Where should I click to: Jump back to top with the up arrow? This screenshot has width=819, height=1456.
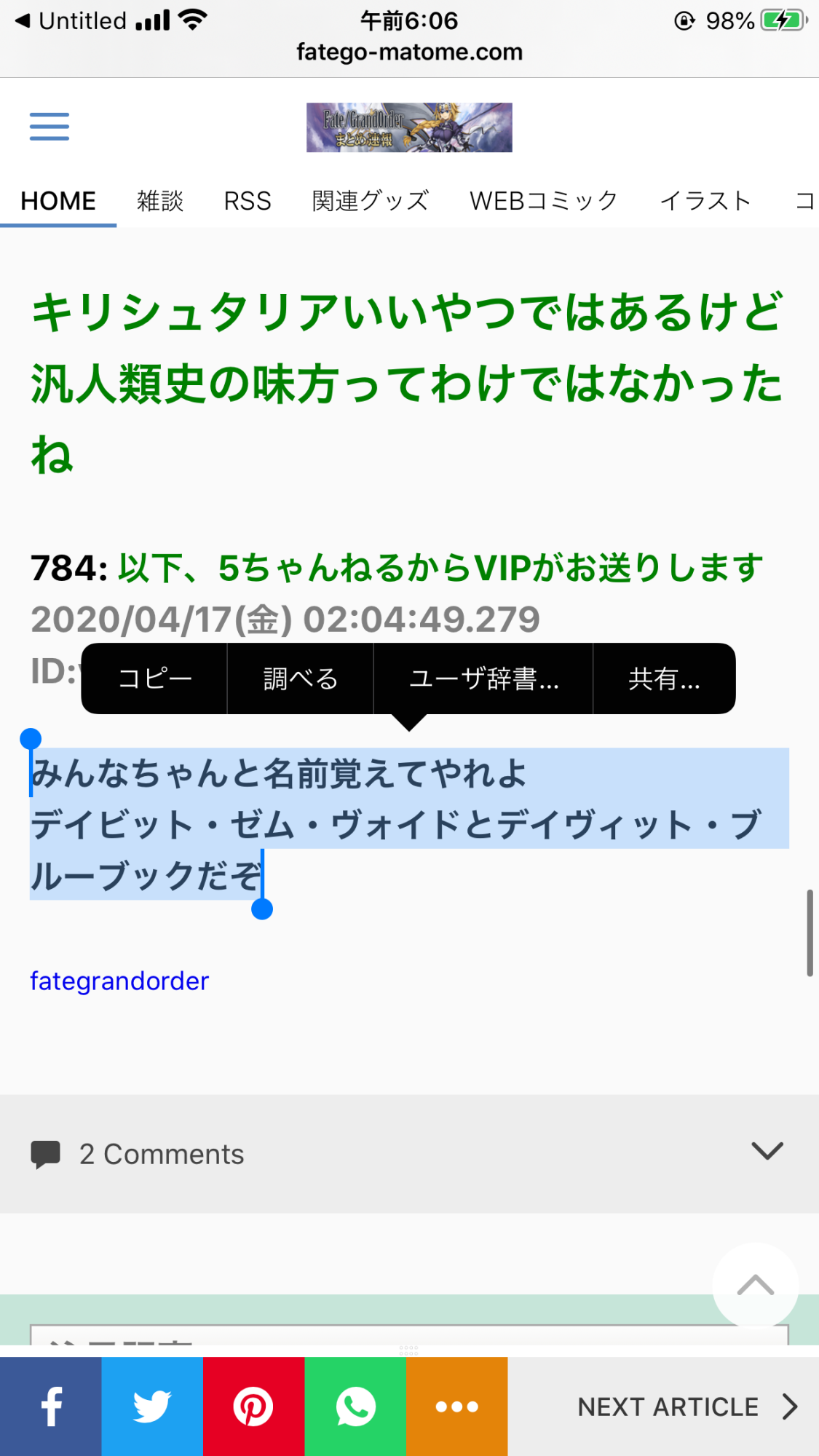click(x=755, y=1286)
